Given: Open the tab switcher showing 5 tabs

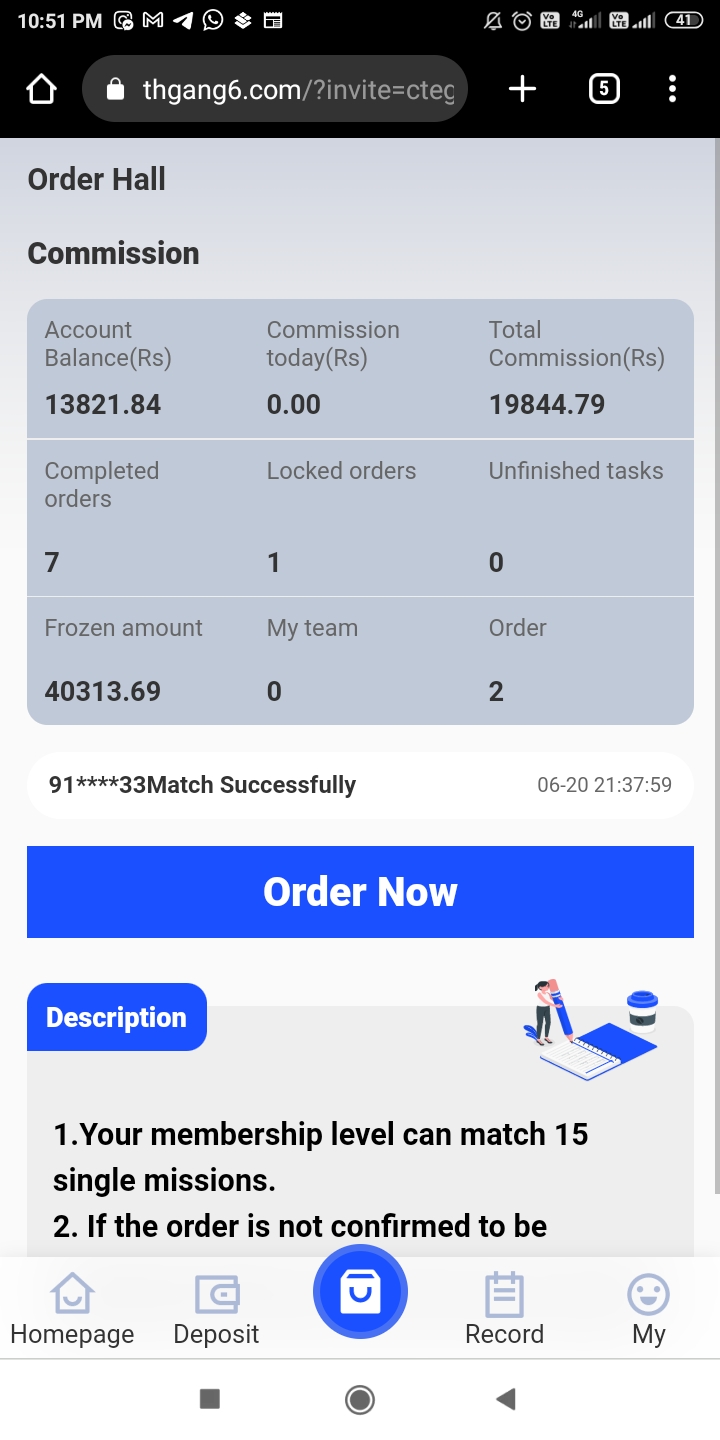Looking at the screenshot, I should [603, 90].
